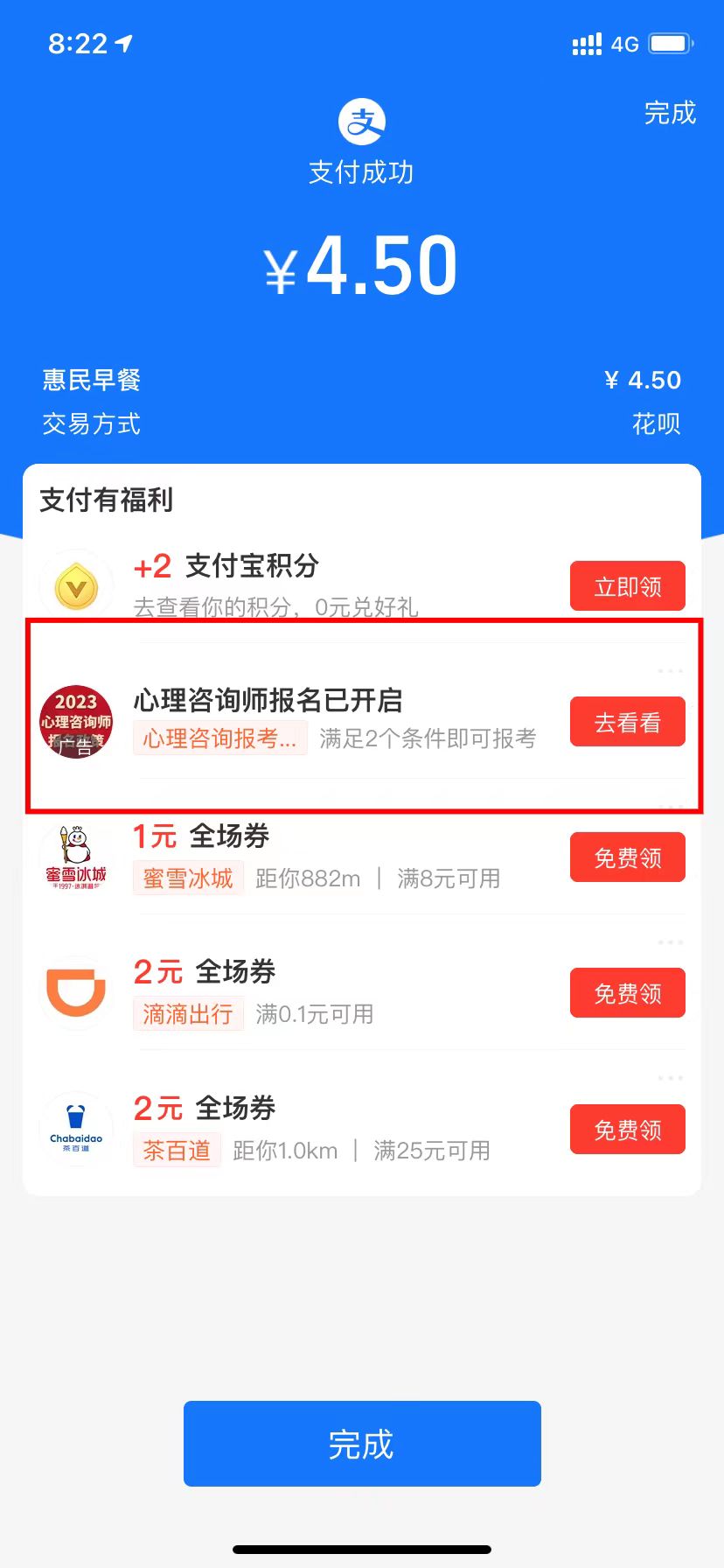Open more options for the 滴滴出行 coupon

(670, 942)
